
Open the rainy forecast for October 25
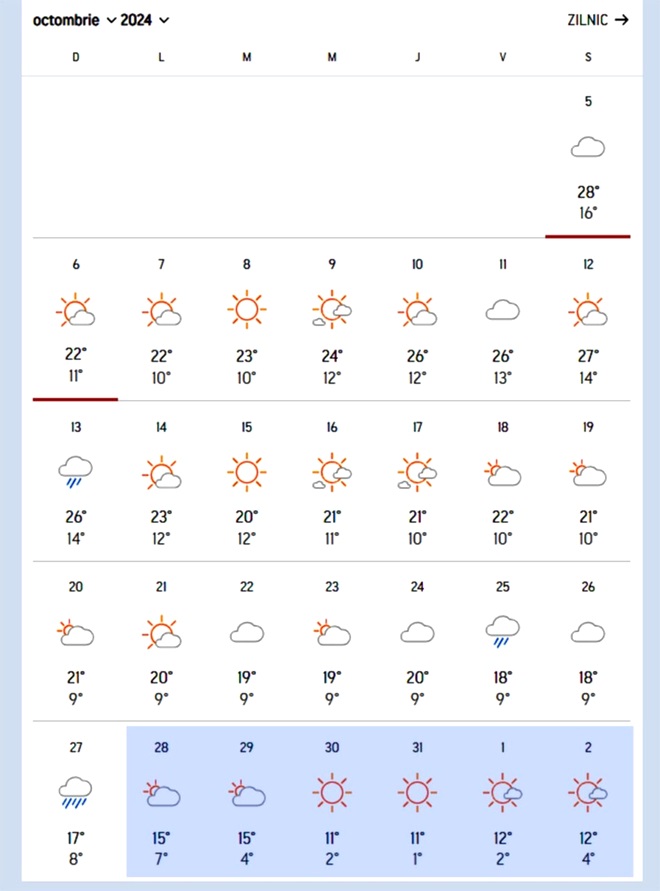point(502,642)
